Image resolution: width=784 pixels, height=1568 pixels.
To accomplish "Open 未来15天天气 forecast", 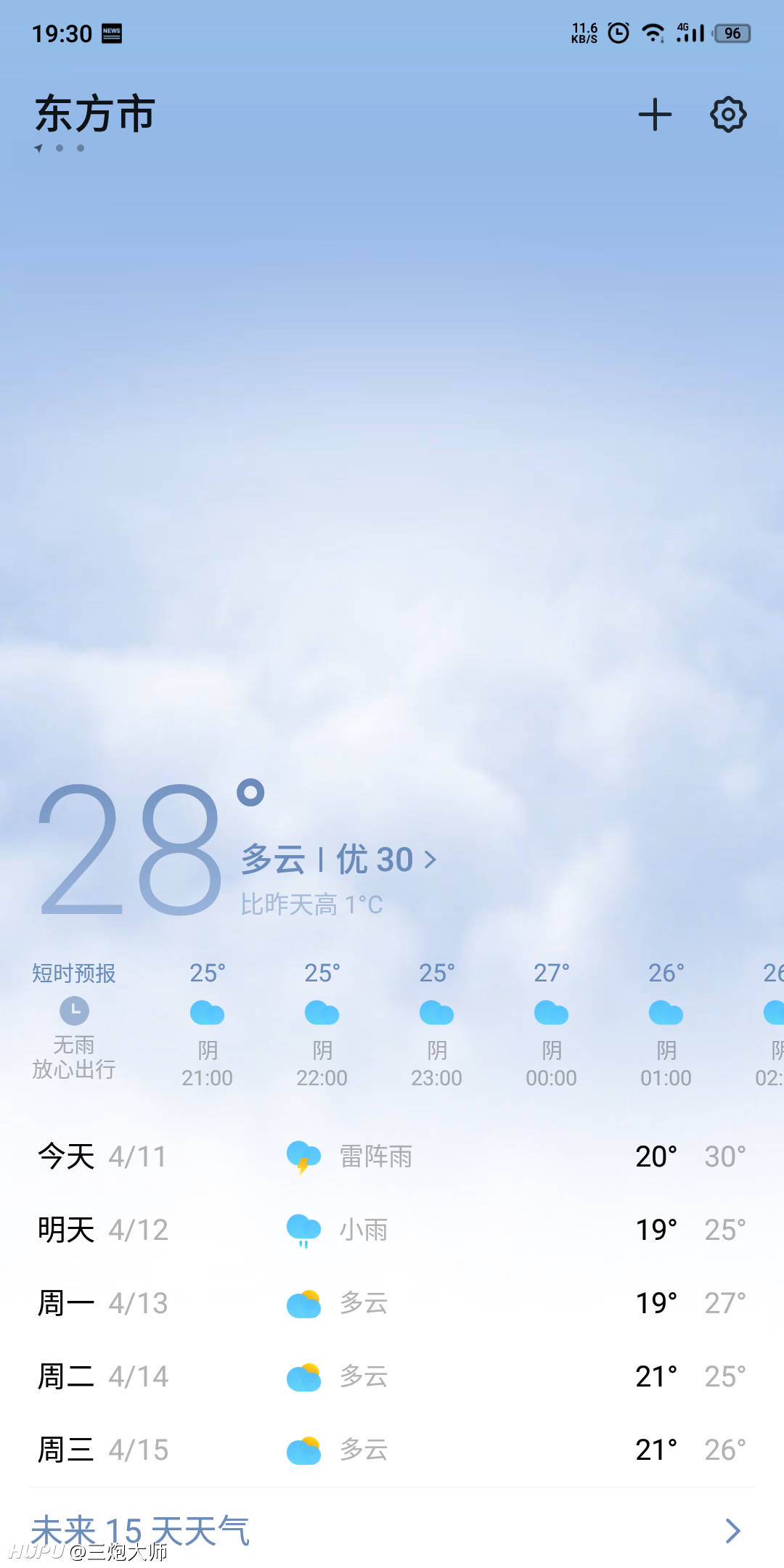I will 392,1530.
